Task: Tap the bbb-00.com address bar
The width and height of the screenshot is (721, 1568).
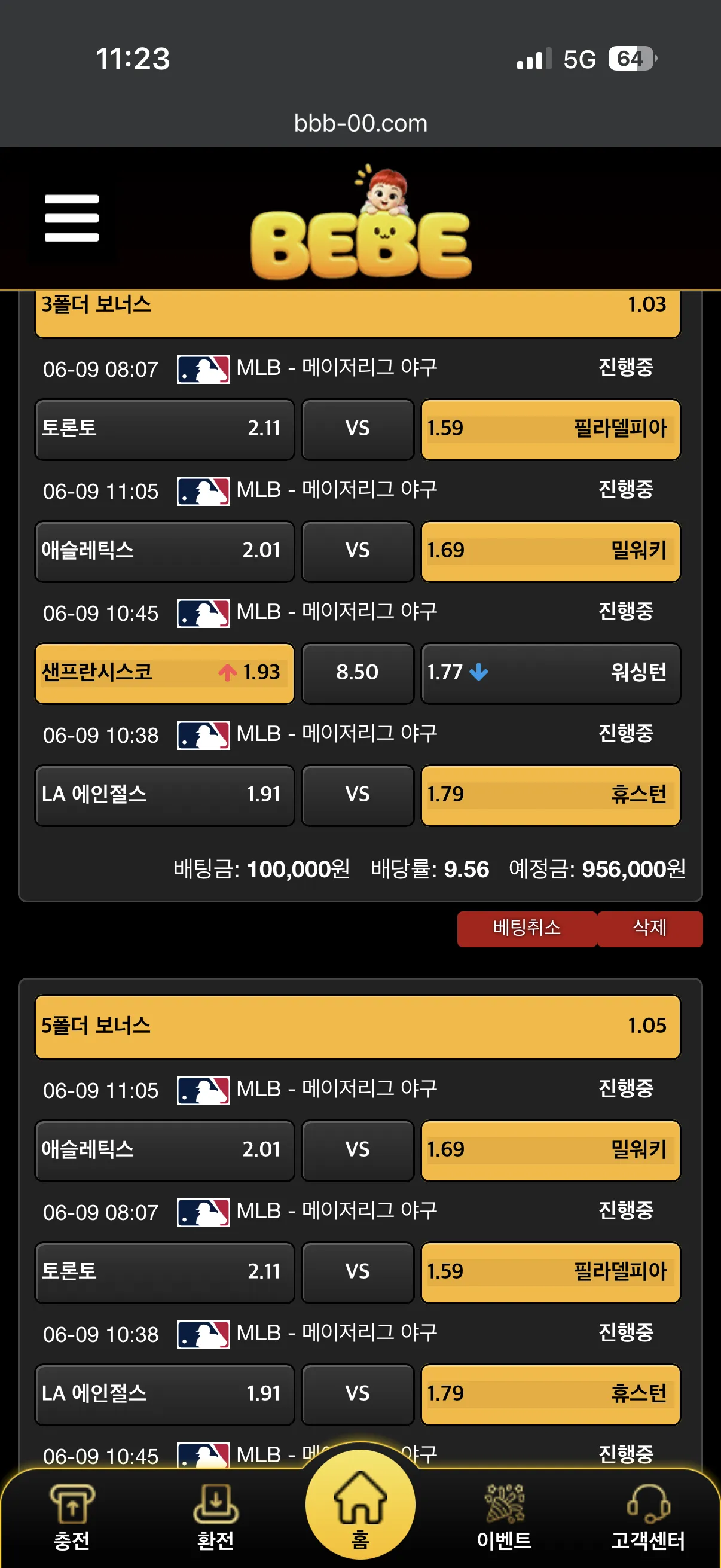Action: 361,124
